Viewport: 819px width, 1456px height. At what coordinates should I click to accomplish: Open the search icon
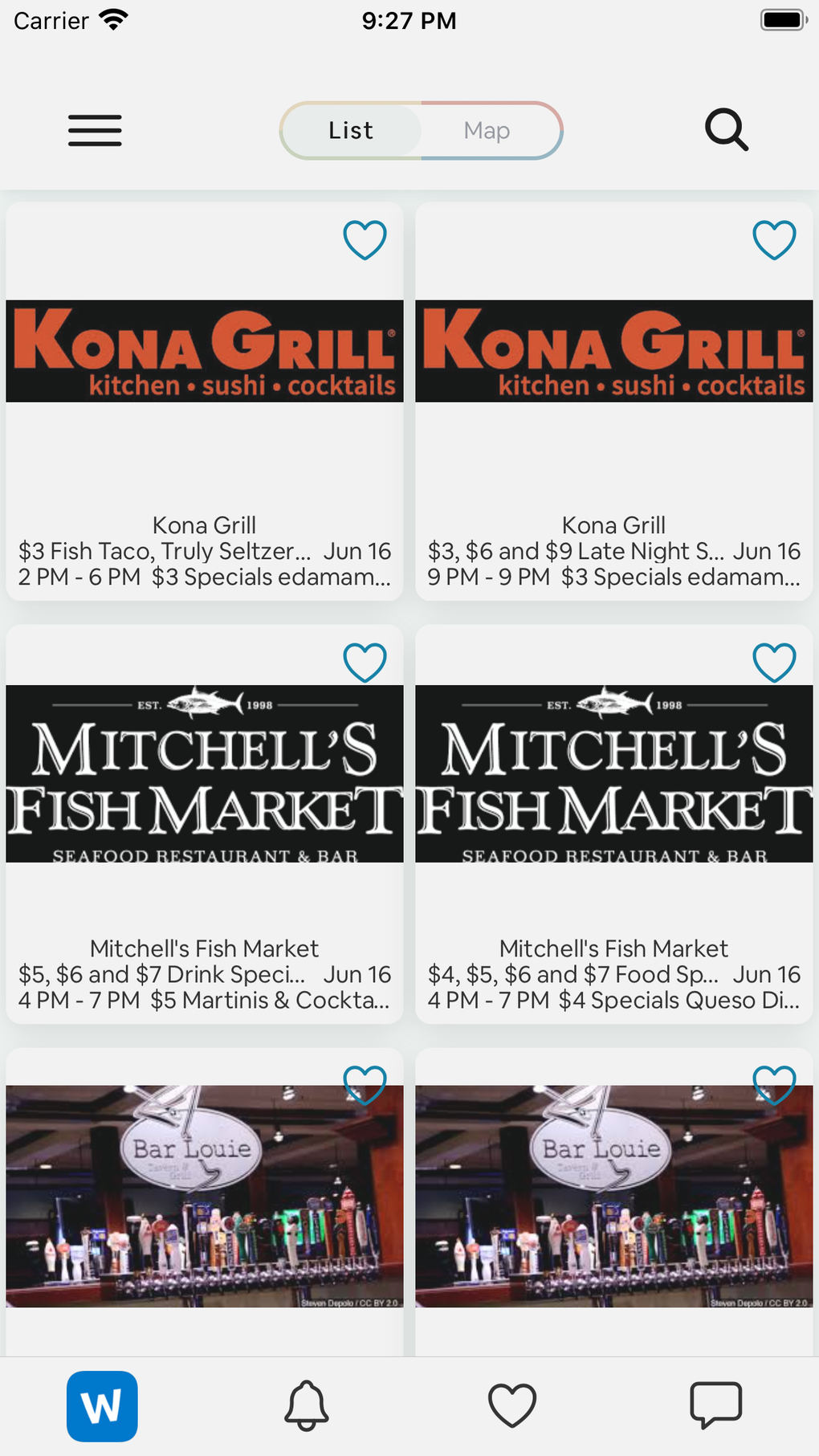click(727, 130)
